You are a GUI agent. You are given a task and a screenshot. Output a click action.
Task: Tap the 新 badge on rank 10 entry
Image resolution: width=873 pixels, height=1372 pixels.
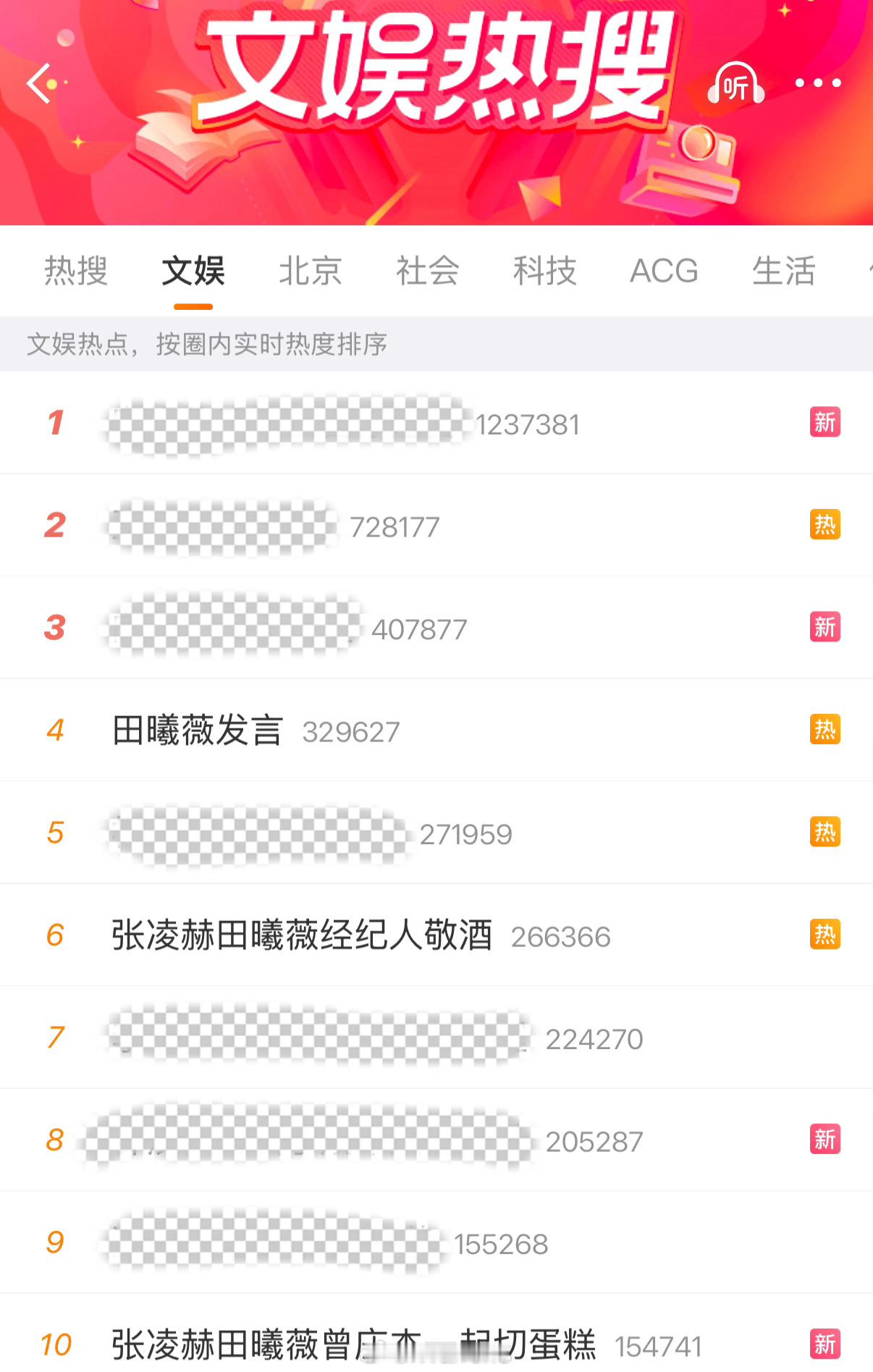pos(824,1344)
